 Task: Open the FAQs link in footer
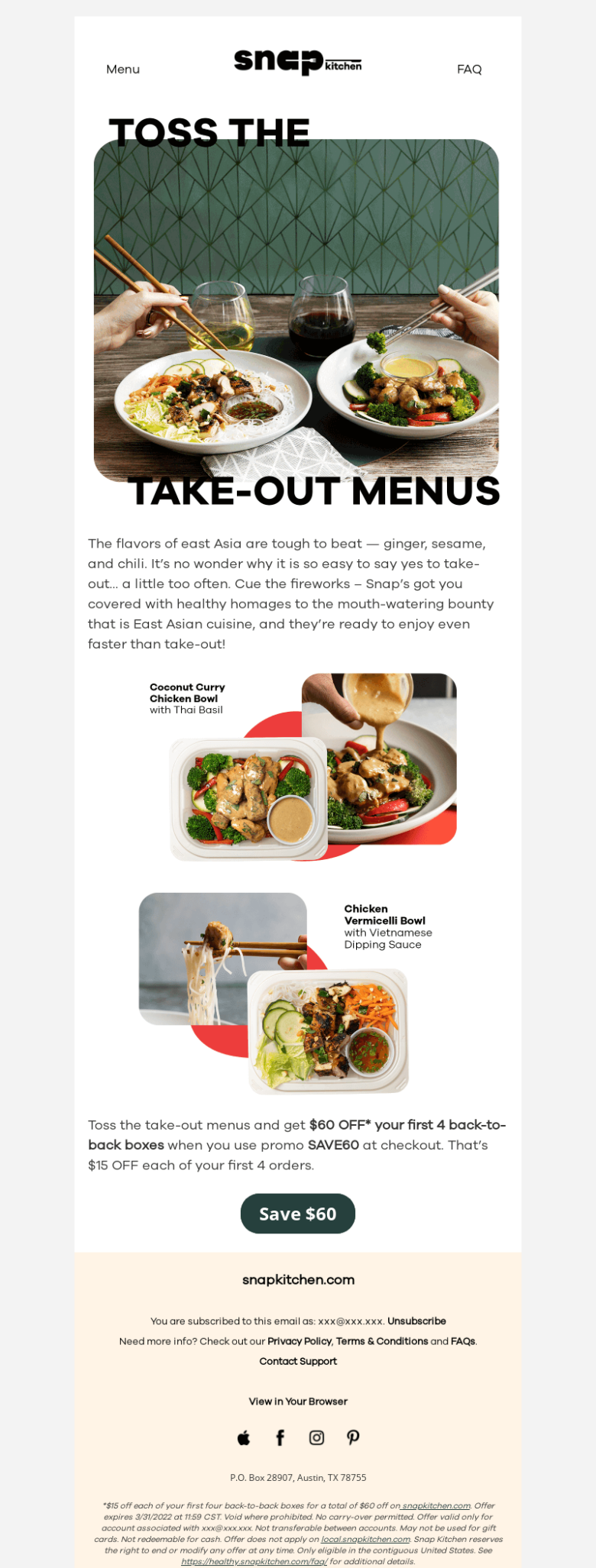click(463, 1341)
